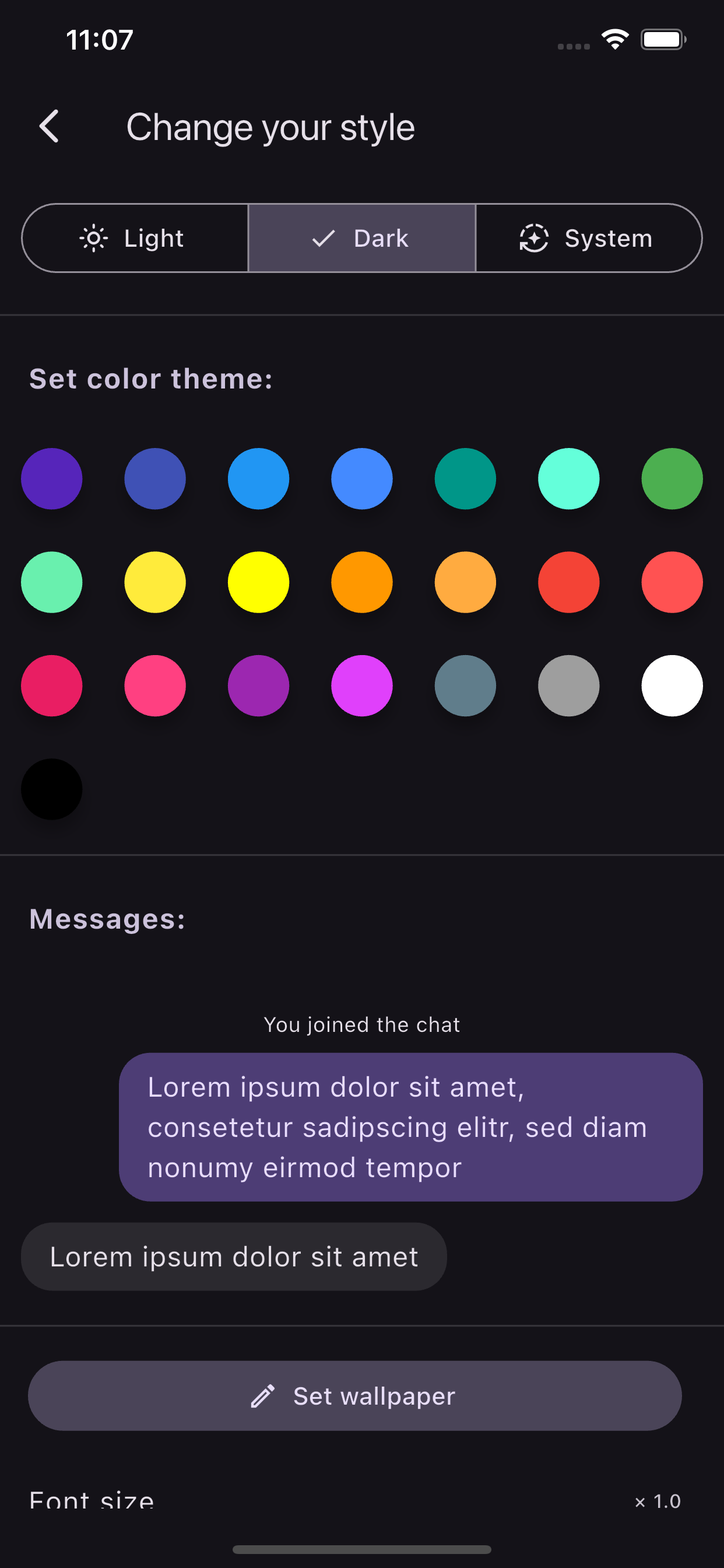Image resolution: width=724 pixels, height=1568 pixels.
Task: Select the white color swatch
Action: click(672, 685)
